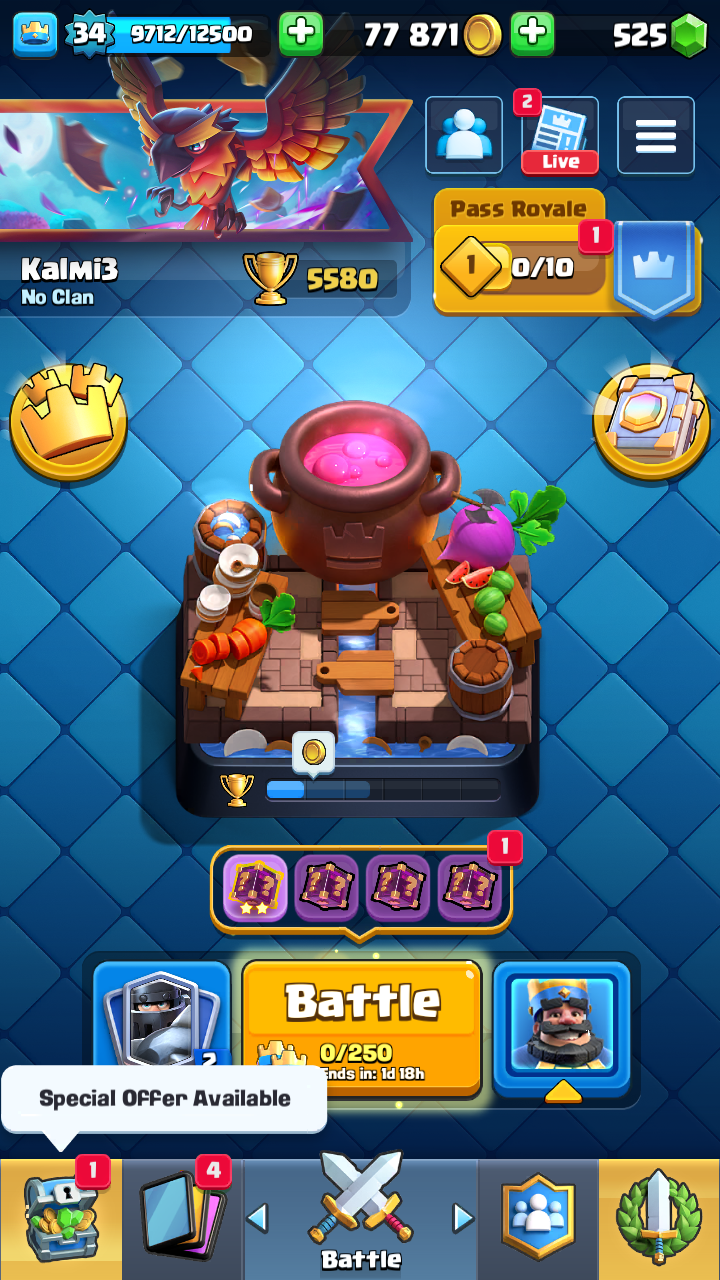This screenshot has width=720, height=1280.
Task: Open the friends social icon
Action: 463,135
